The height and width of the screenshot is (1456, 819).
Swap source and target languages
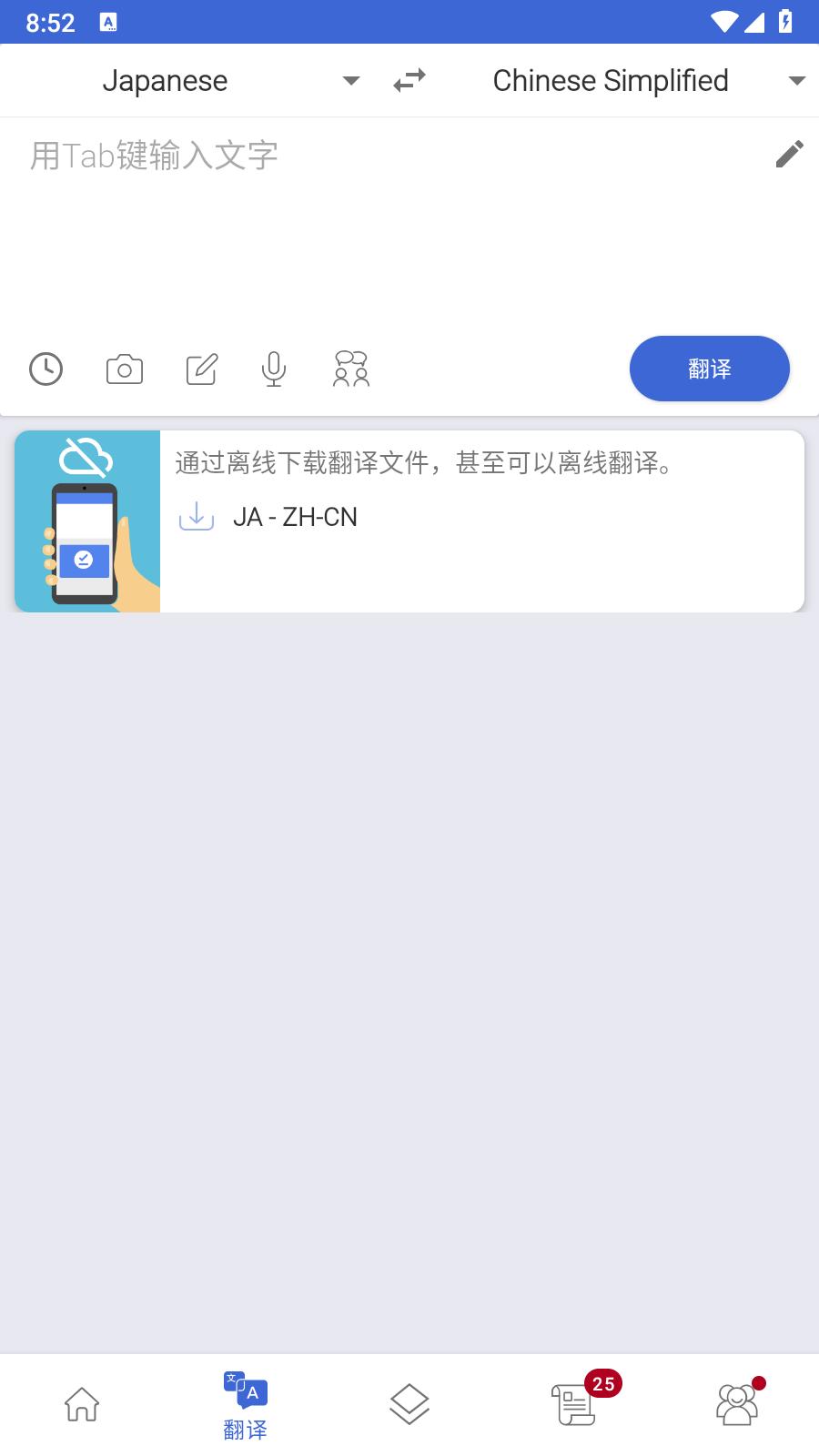409,80
